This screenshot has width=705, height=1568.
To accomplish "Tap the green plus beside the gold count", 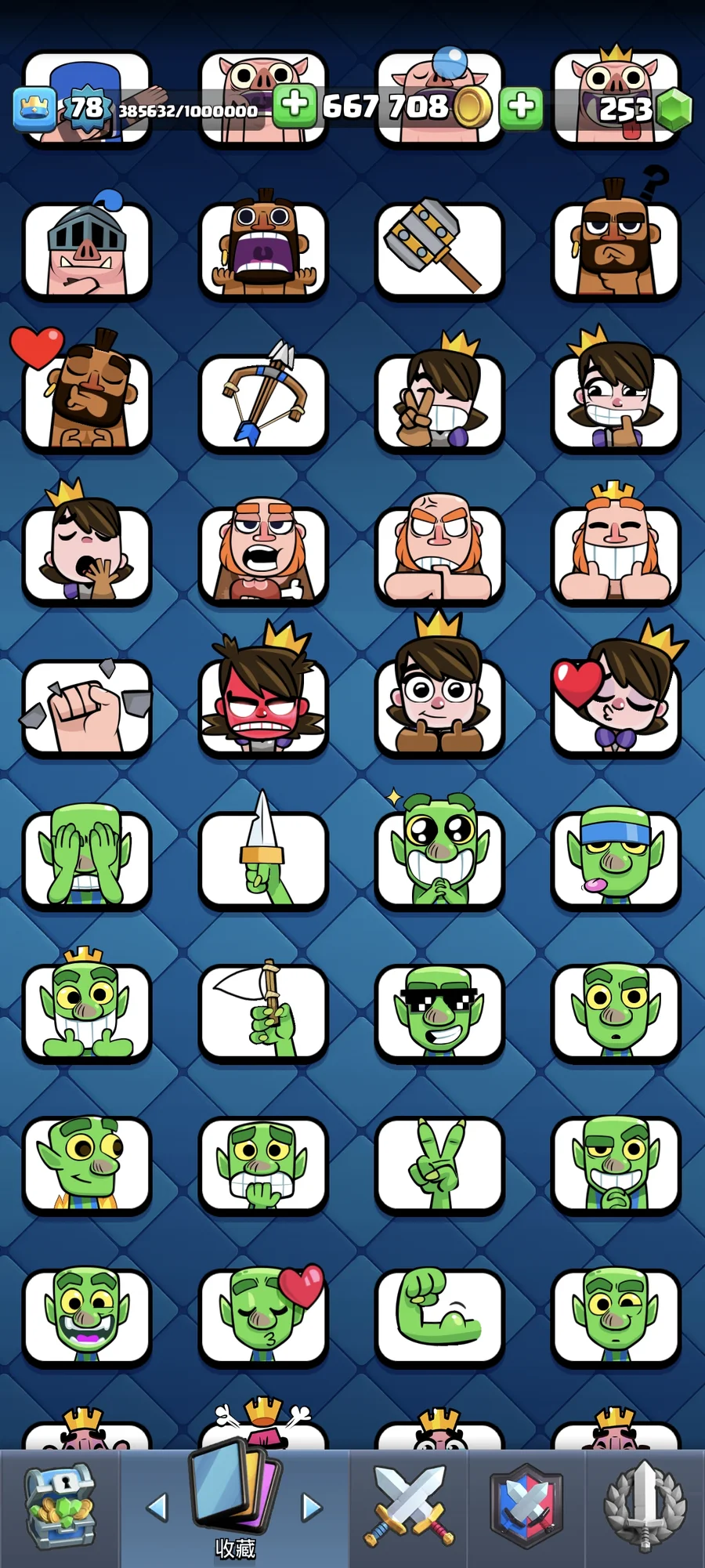I will pyautogui.click(x=295, y=105).
